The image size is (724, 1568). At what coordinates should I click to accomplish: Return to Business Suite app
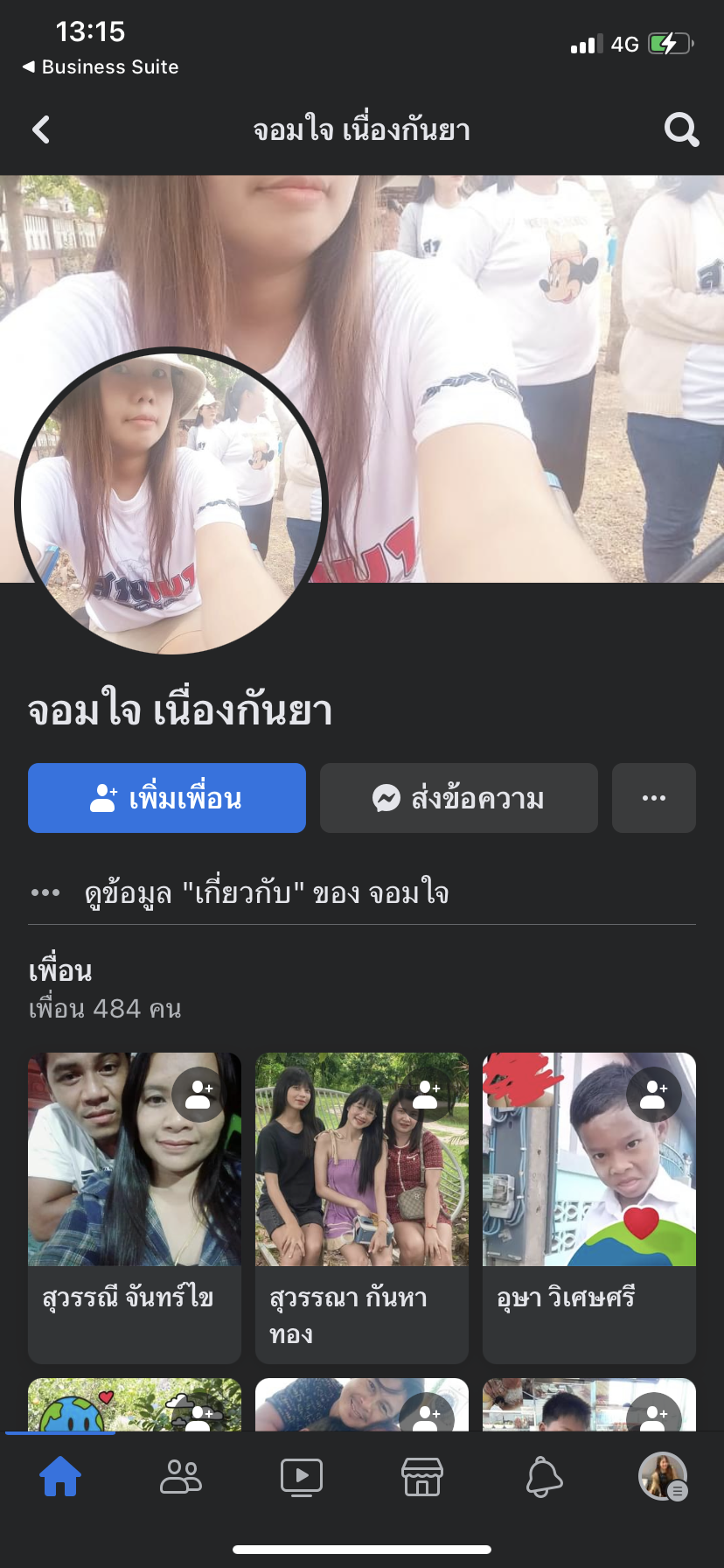click(x=101, y=67)
